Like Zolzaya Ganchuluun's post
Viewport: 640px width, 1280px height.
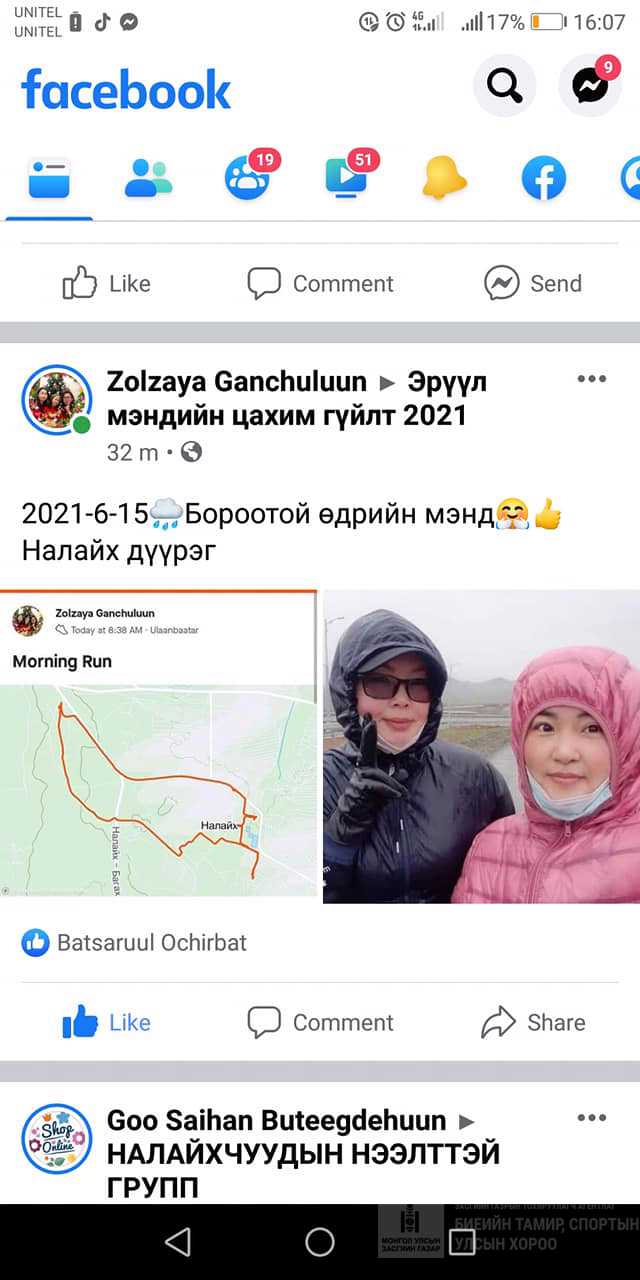point(106,1022)
